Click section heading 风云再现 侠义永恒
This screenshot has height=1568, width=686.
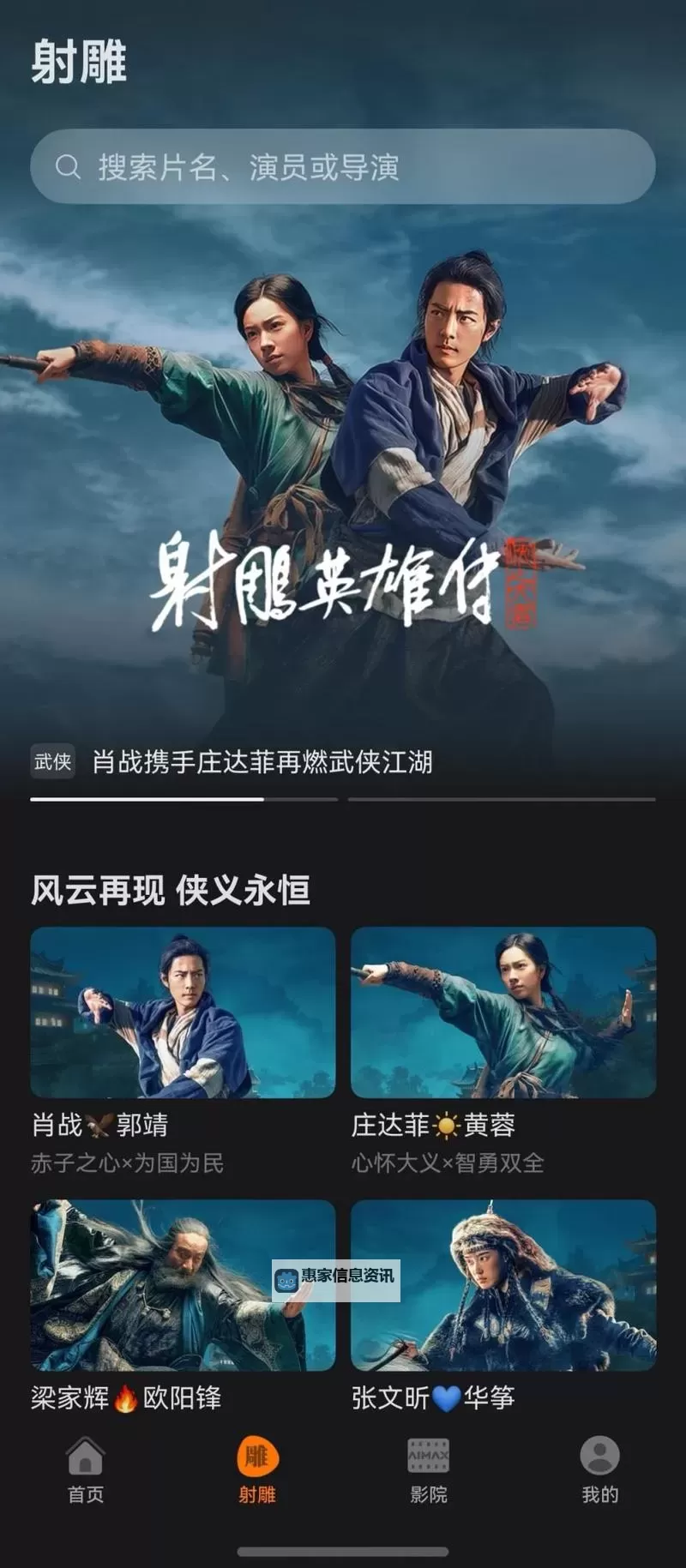click(171, 891)
